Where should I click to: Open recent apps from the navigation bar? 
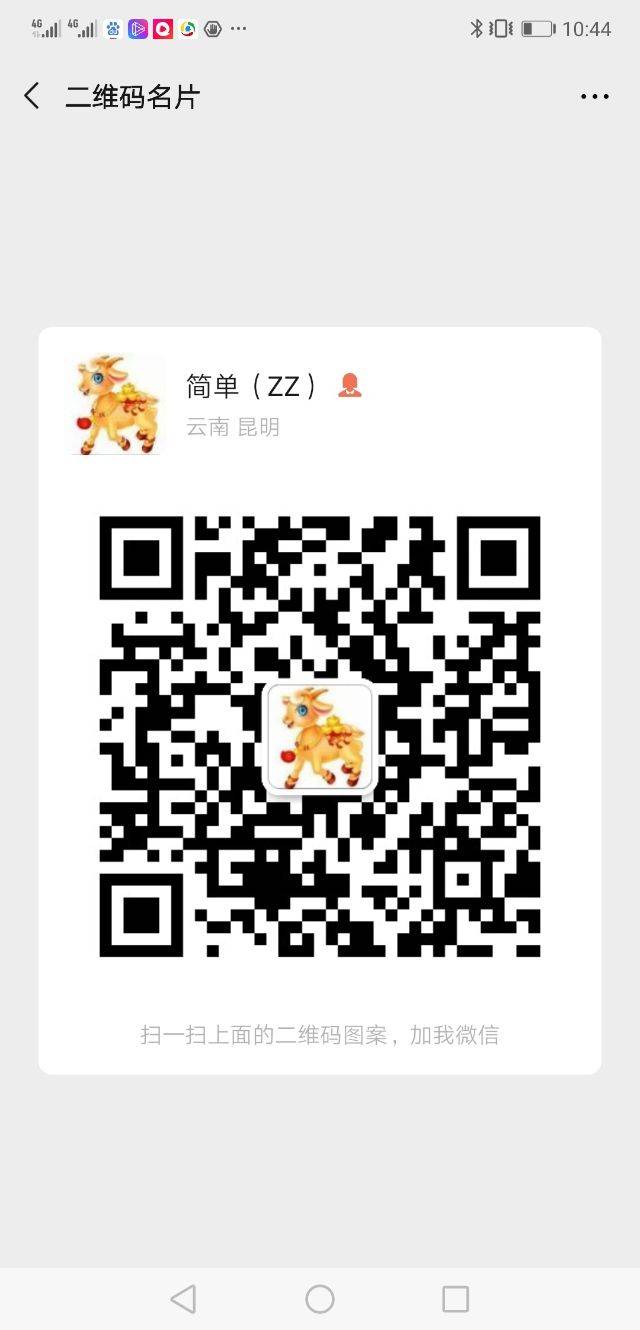pyautogui.click(x=455, y=1298)
